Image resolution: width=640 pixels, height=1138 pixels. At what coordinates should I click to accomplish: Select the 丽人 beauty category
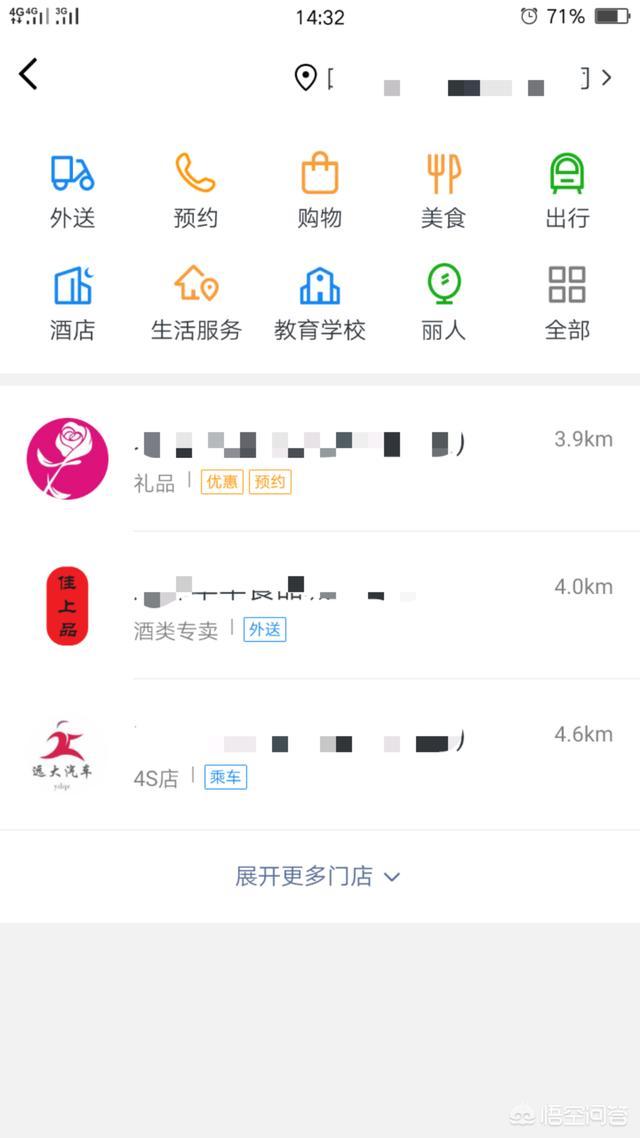tap(443, 303)
